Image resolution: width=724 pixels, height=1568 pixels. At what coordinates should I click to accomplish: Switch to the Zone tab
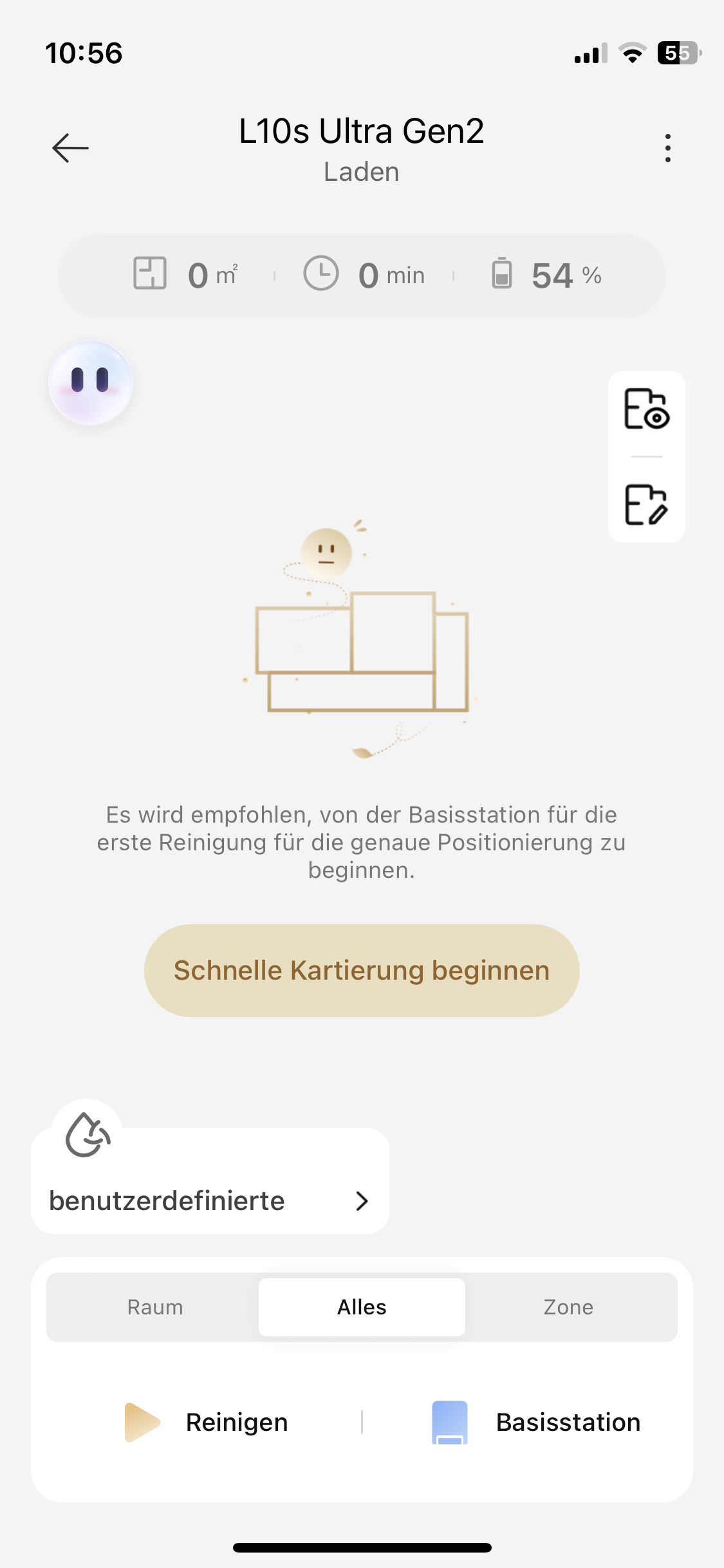[568, 1307]
